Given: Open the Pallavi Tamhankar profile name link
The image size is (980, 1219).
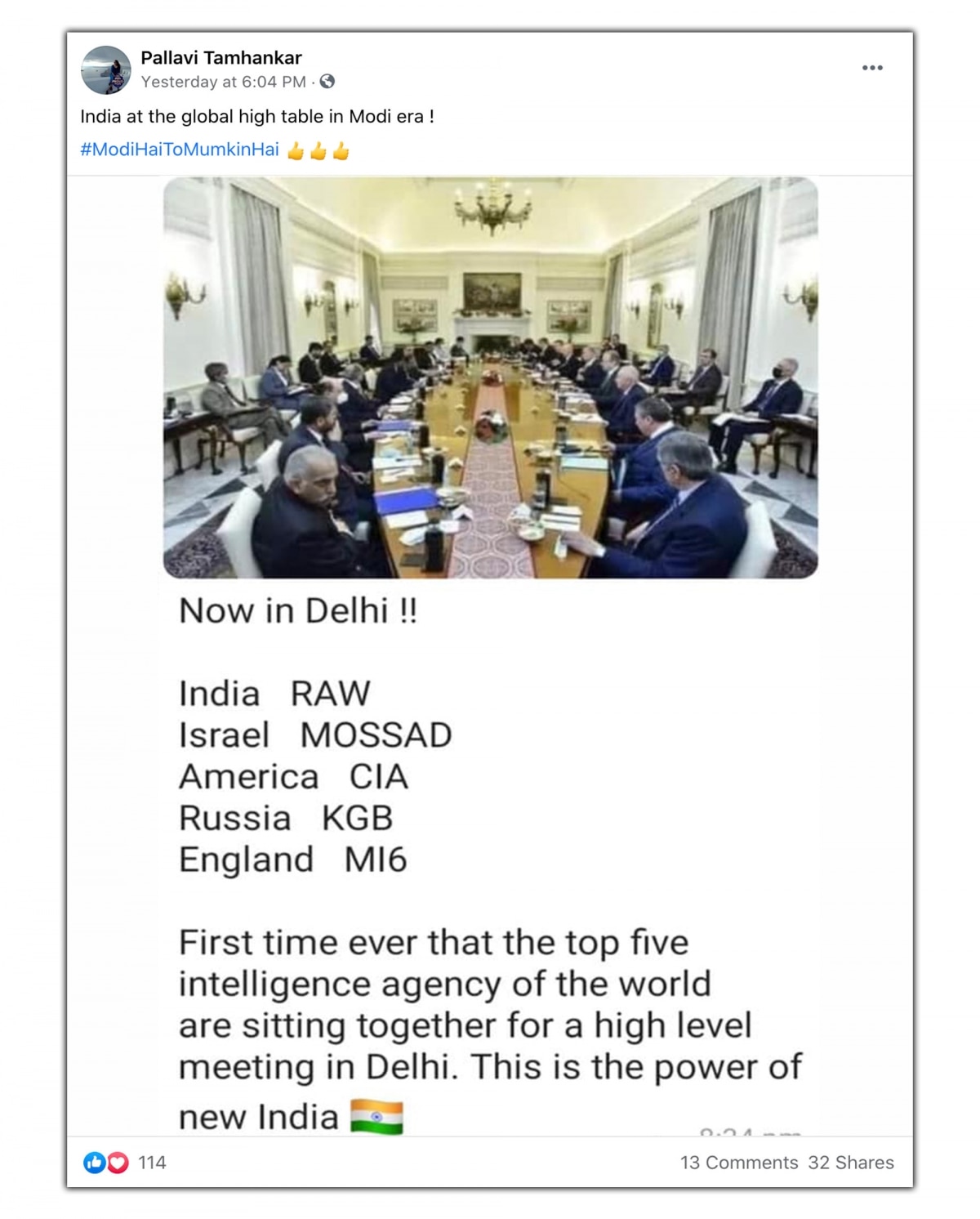Looking at the screenshot, I should click(x=221, y=58).
